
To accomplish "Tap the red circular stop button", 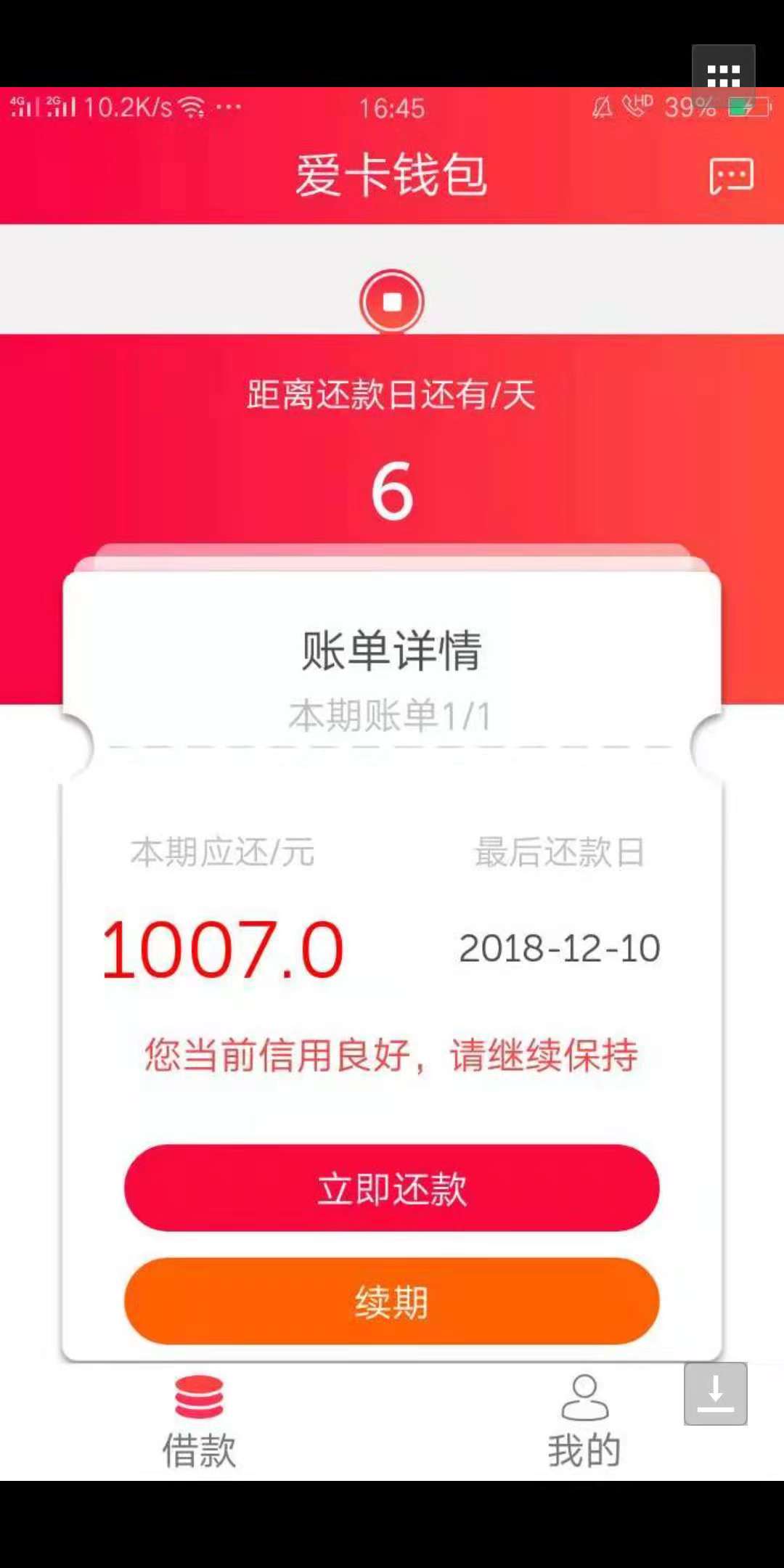I will click(x=392, y=302).
